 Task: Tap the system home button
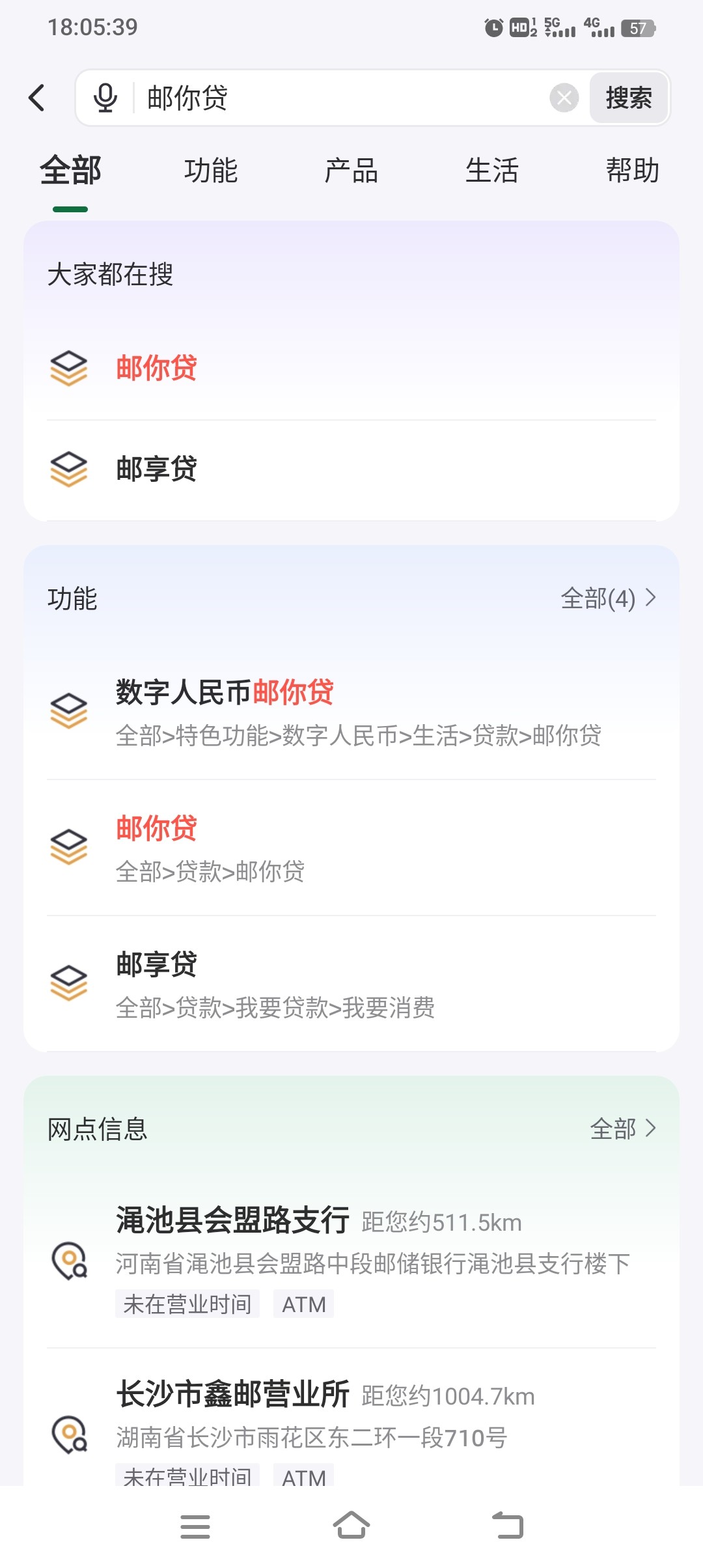(x=351, y=1526)
